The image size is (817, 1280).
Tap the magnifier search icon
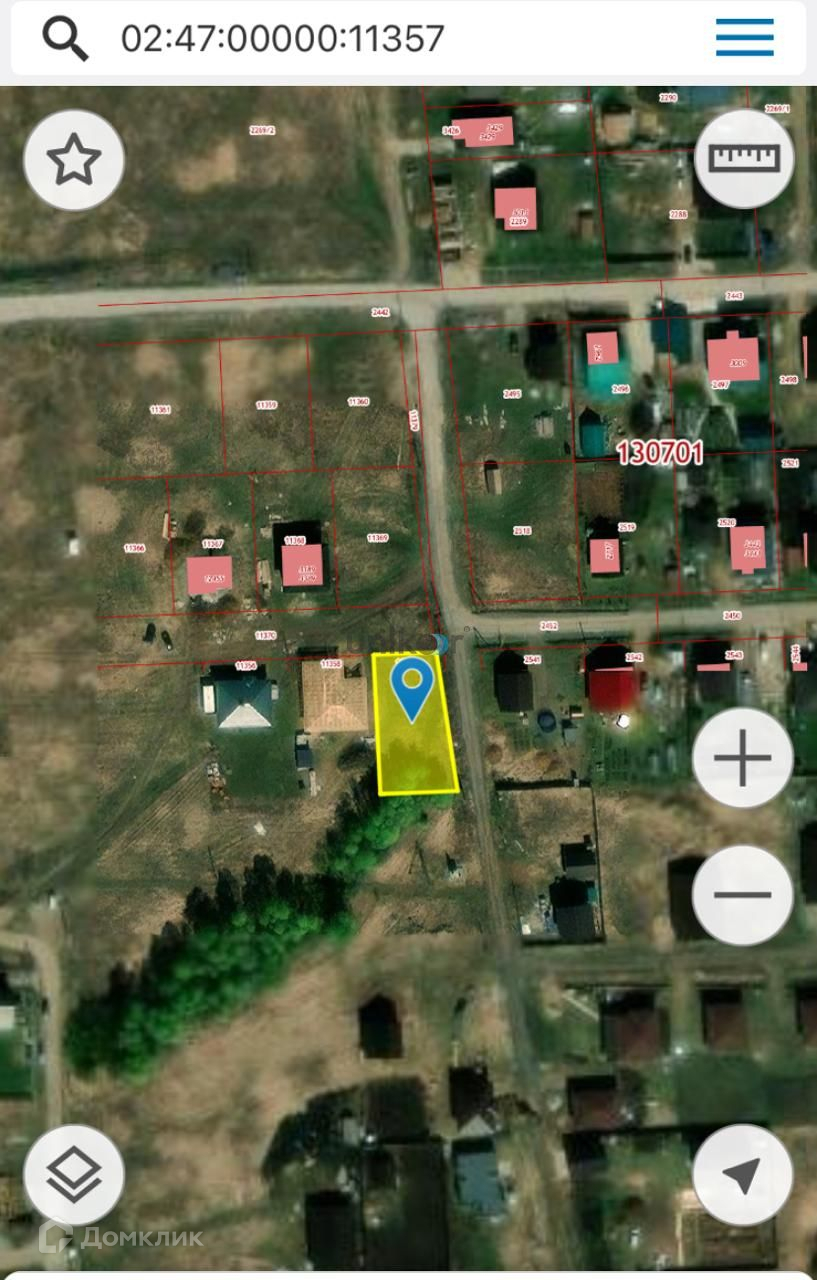[65, 38]
